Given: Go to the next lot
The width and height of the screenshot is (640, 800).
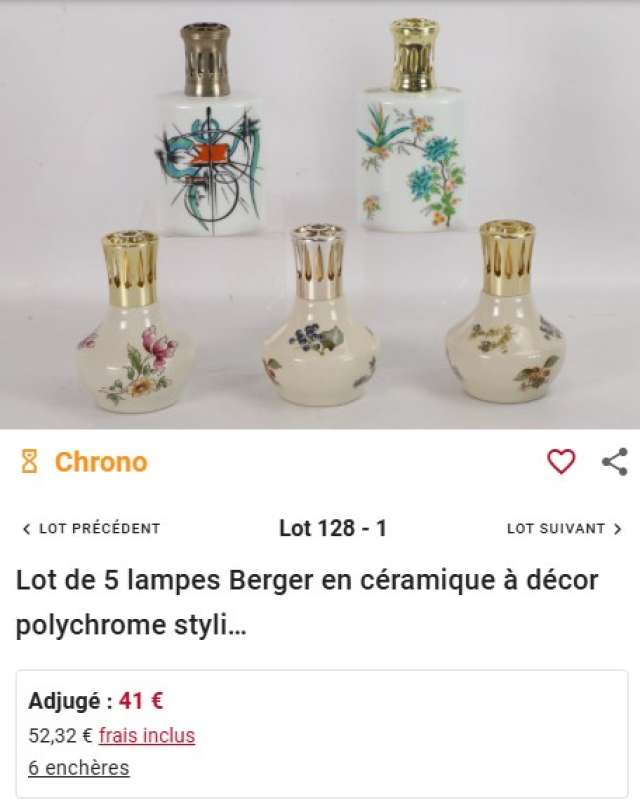Looking at the screenshot, I should pos(564,528).
